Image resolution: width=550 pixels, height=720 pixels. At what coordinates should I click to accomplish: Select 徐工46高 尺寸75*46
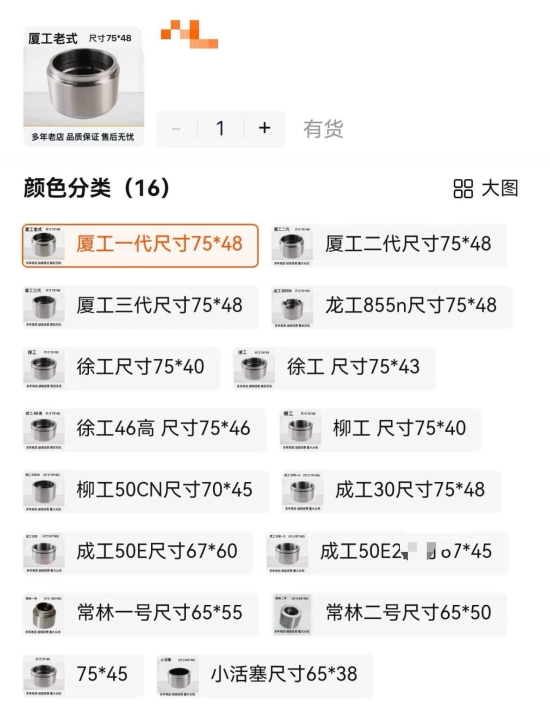tap(144, 430)
